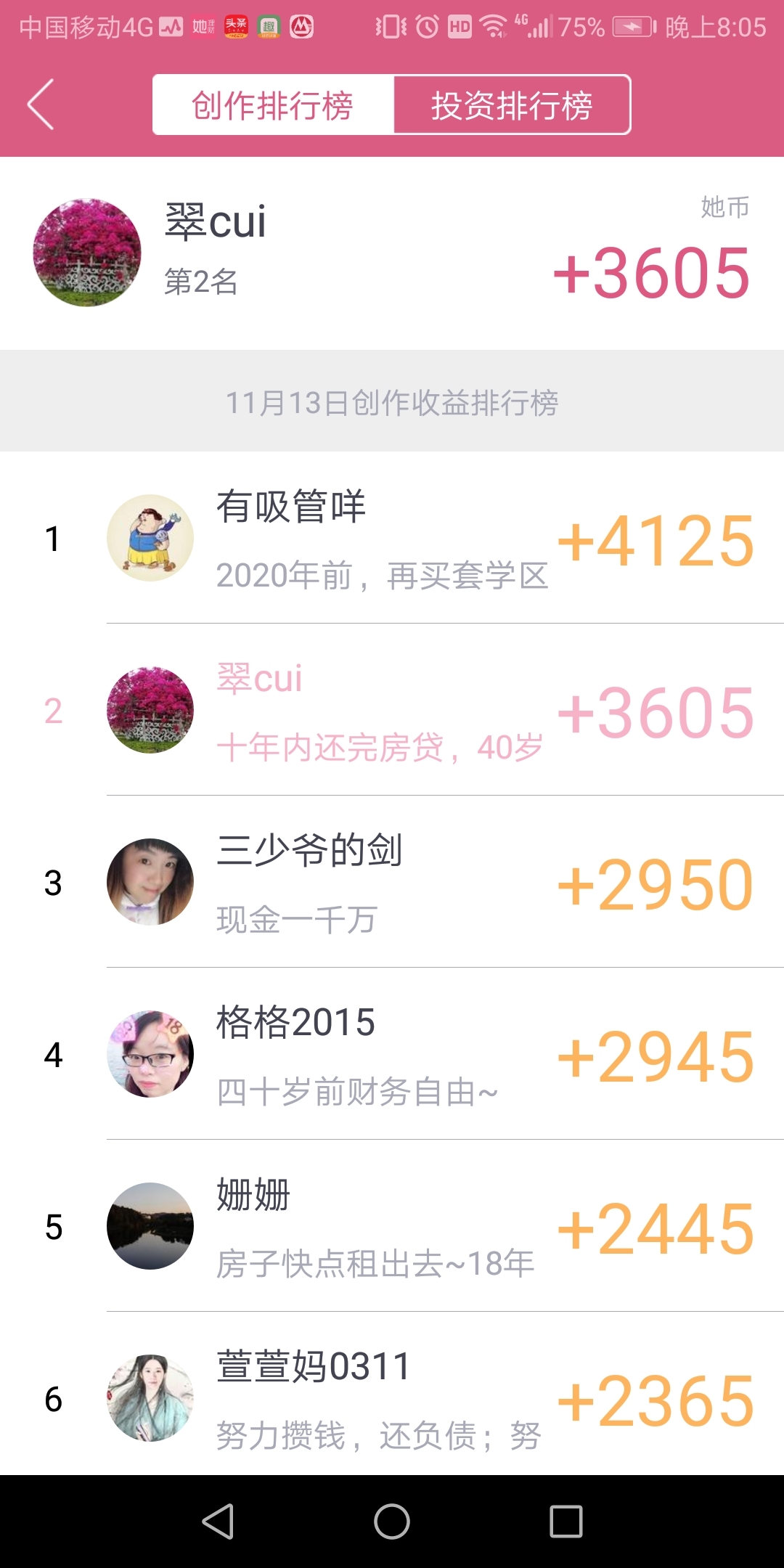Image resolution: width=784 pixels, height=1568 pixels.
Task: Open recent apps from navigation bar
Action: tap(566, 1522)
